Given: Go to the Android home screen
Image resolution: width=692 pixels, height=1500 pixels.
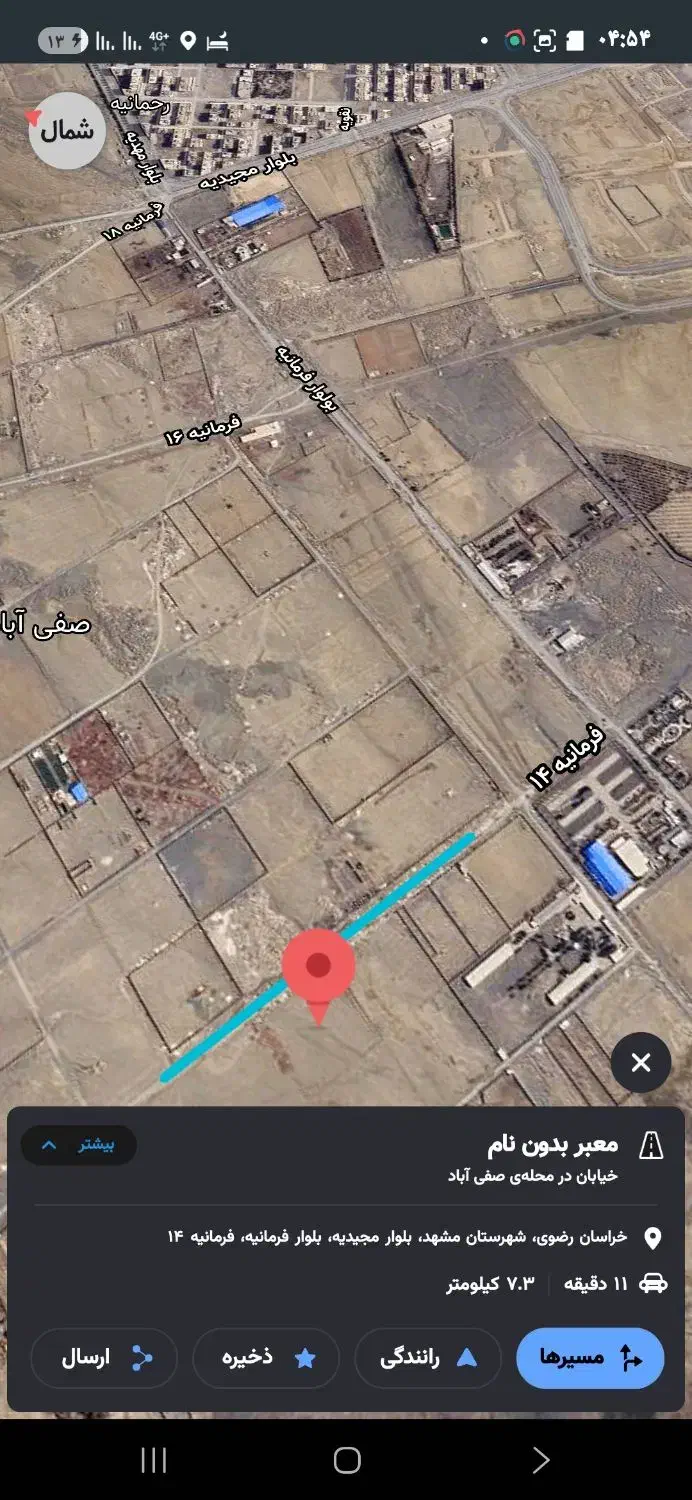Looking at the screenshot, I should point(346,1460).
